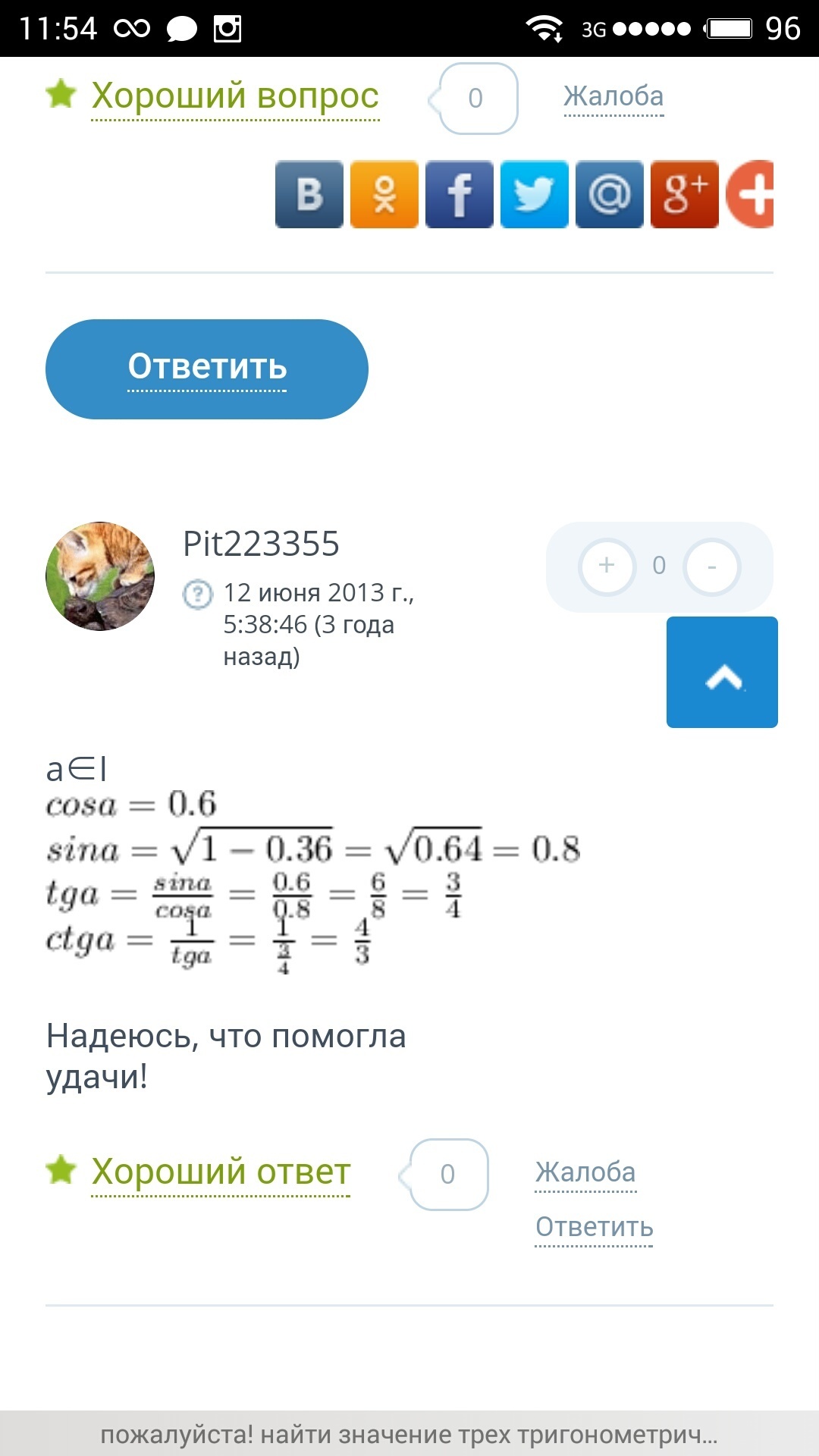Share to Twitter
Image resolution: width=819 pixels, height=1456 pixels.
pos(535,194)
